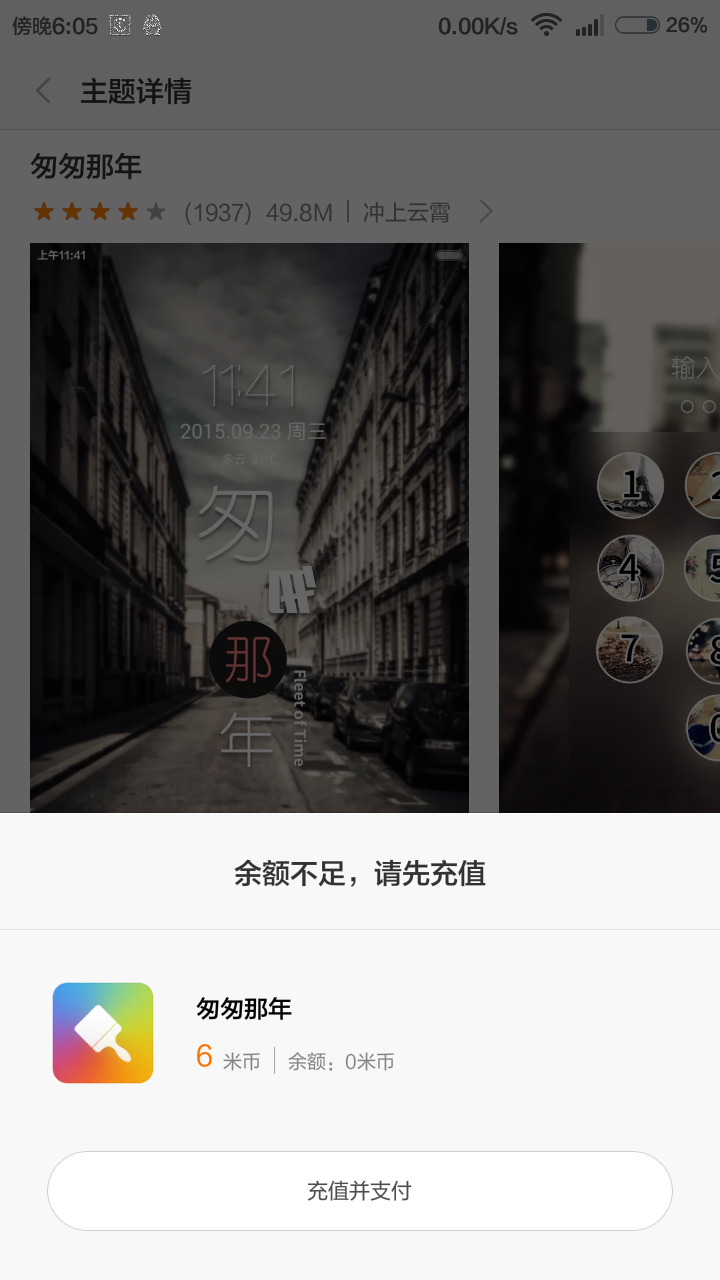Tap the 充值并支付 button
720x1280 pixels.
coord(360,1191)
